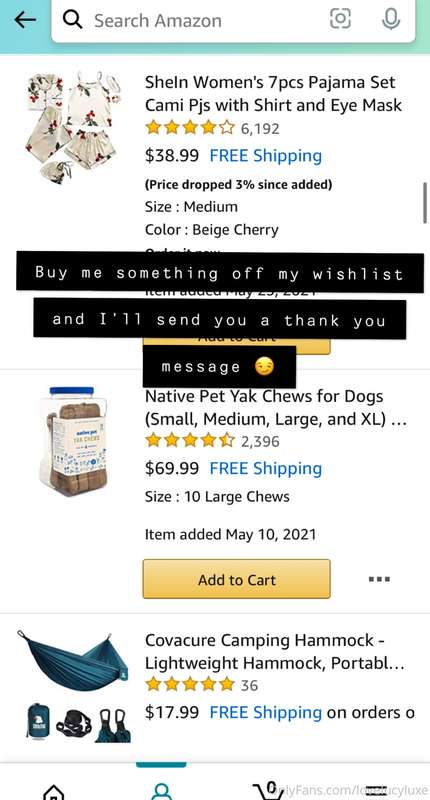This screenshot has width=430, height=800.
Task: Tap the Search Amazon field
Action: (x=204, y=20)
